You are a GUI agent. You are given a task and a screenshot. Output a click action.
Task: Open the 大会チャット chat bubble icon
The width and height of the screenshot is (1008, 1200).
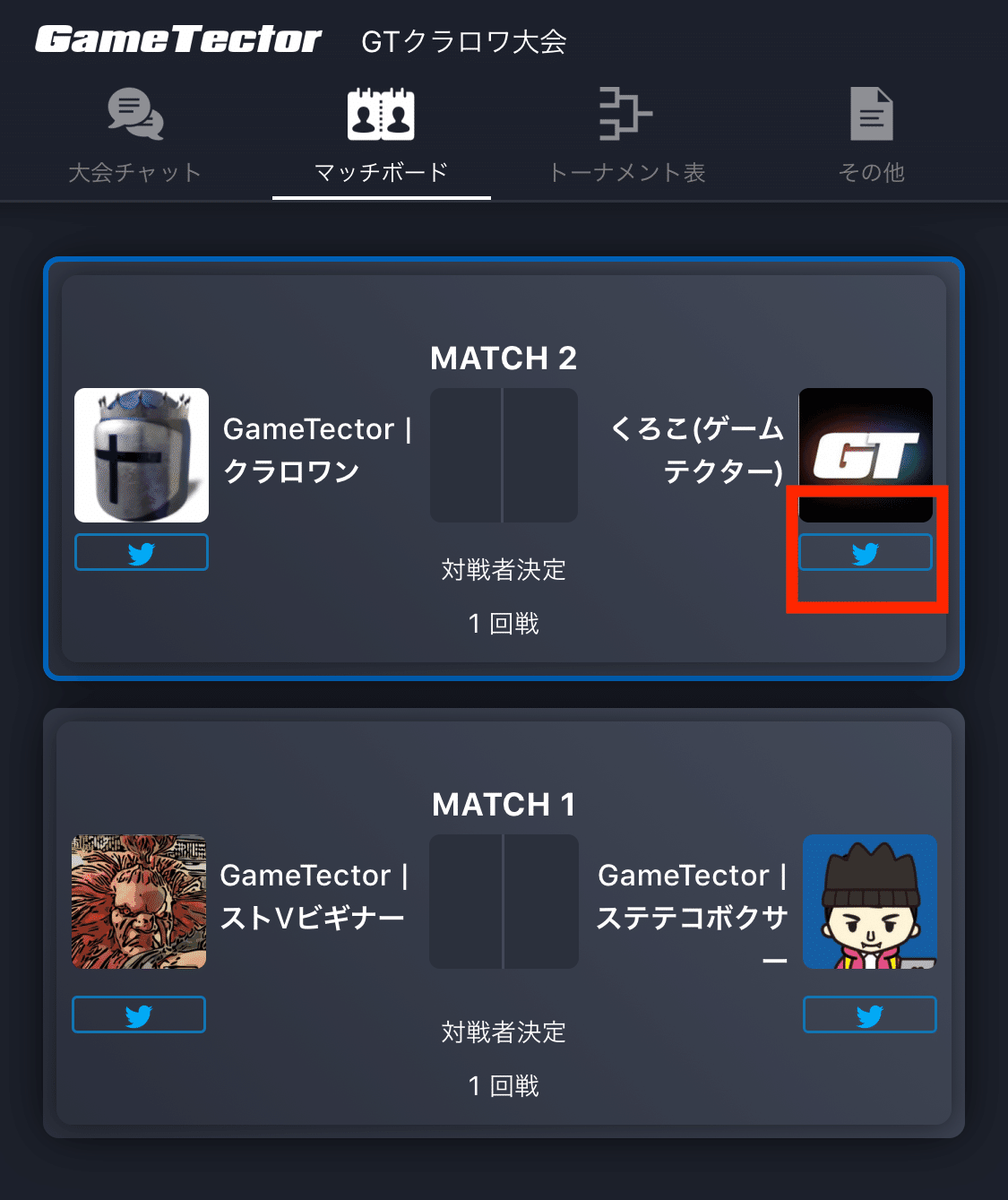pyautogui.click(x=134, y=115)
